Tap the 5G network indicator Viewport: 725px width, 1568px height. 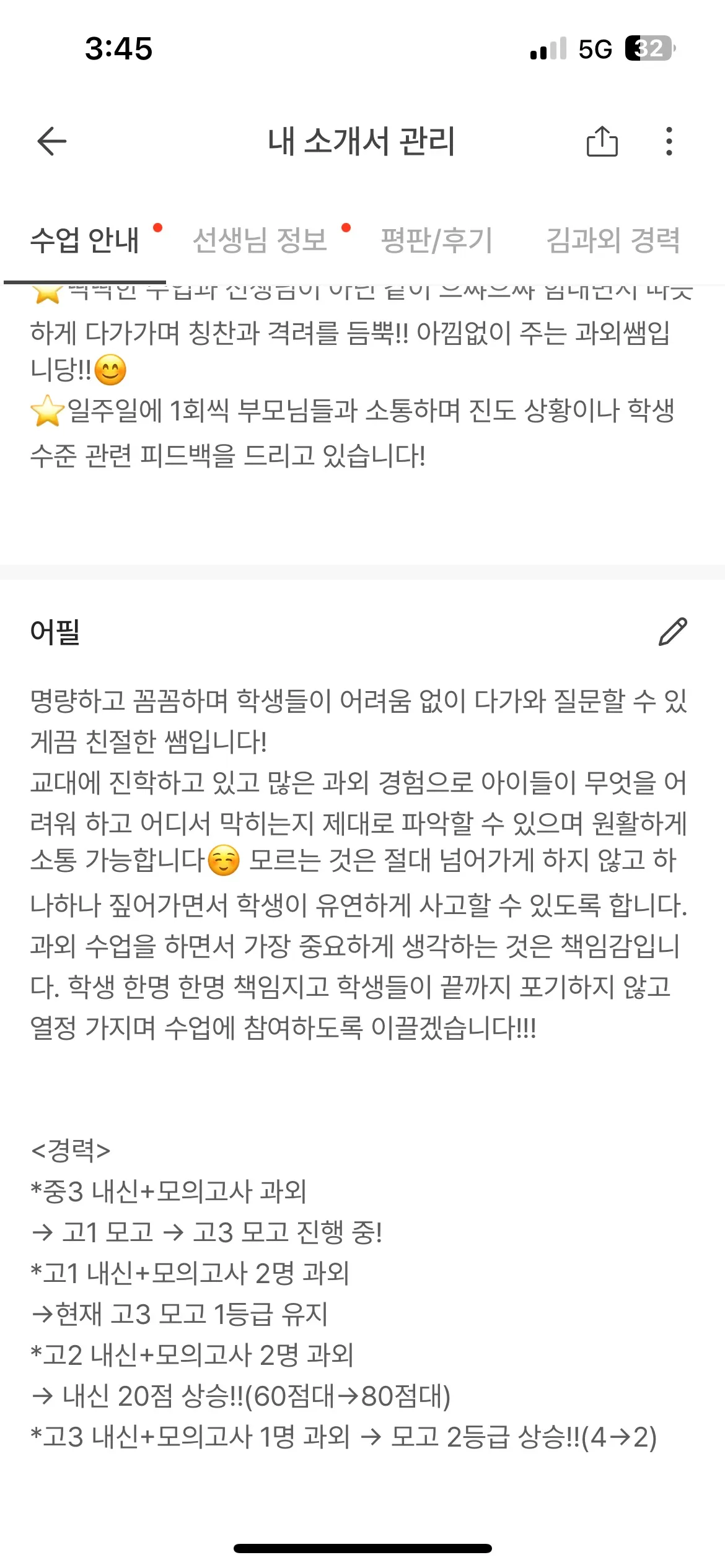(595, 48)
